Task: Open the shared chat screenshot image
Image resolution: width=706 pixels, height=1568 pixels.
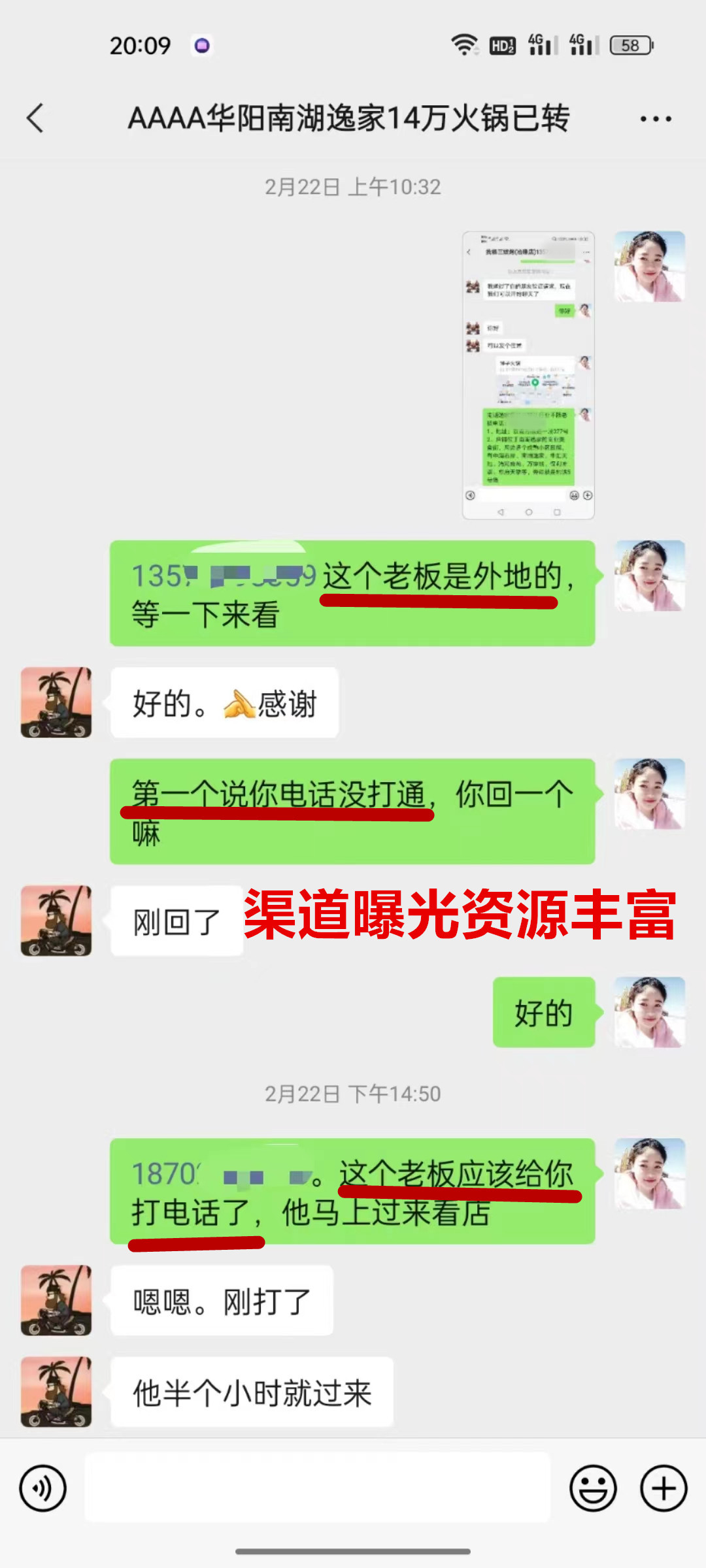Action: (x=528, y=375)
